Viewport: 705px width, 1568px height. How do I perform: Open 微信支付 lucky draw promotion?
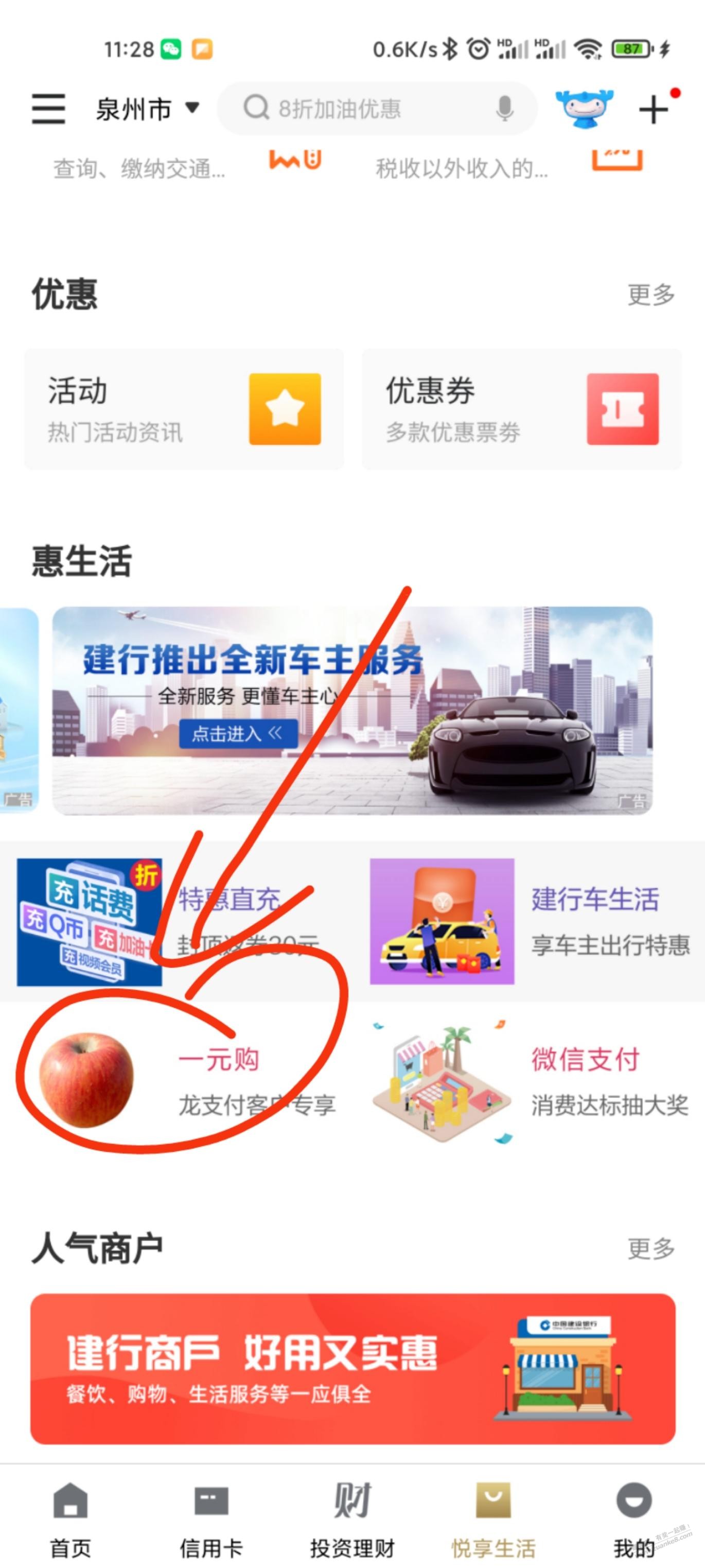point(529,1080)
